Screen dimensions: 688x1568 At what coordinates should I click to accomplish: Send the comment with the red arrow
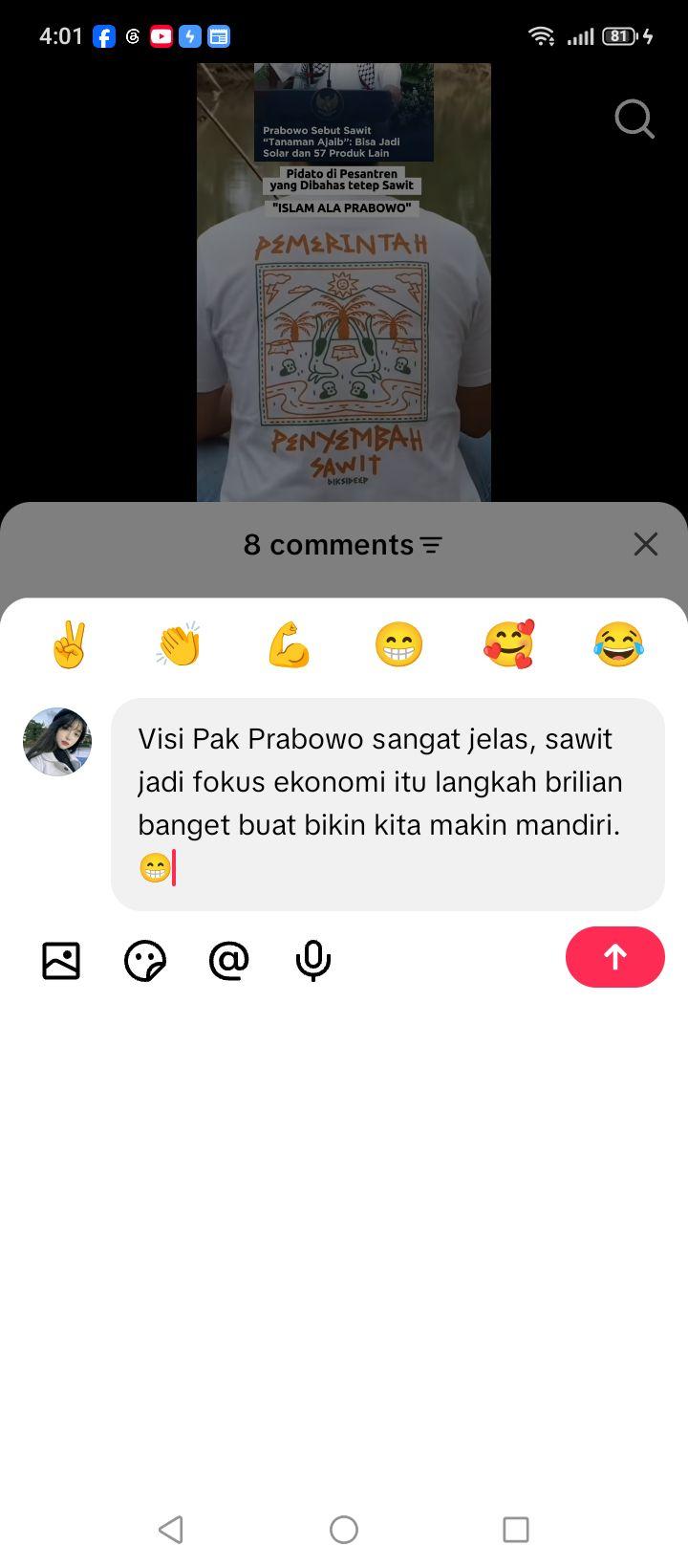[x=615, y=957]
